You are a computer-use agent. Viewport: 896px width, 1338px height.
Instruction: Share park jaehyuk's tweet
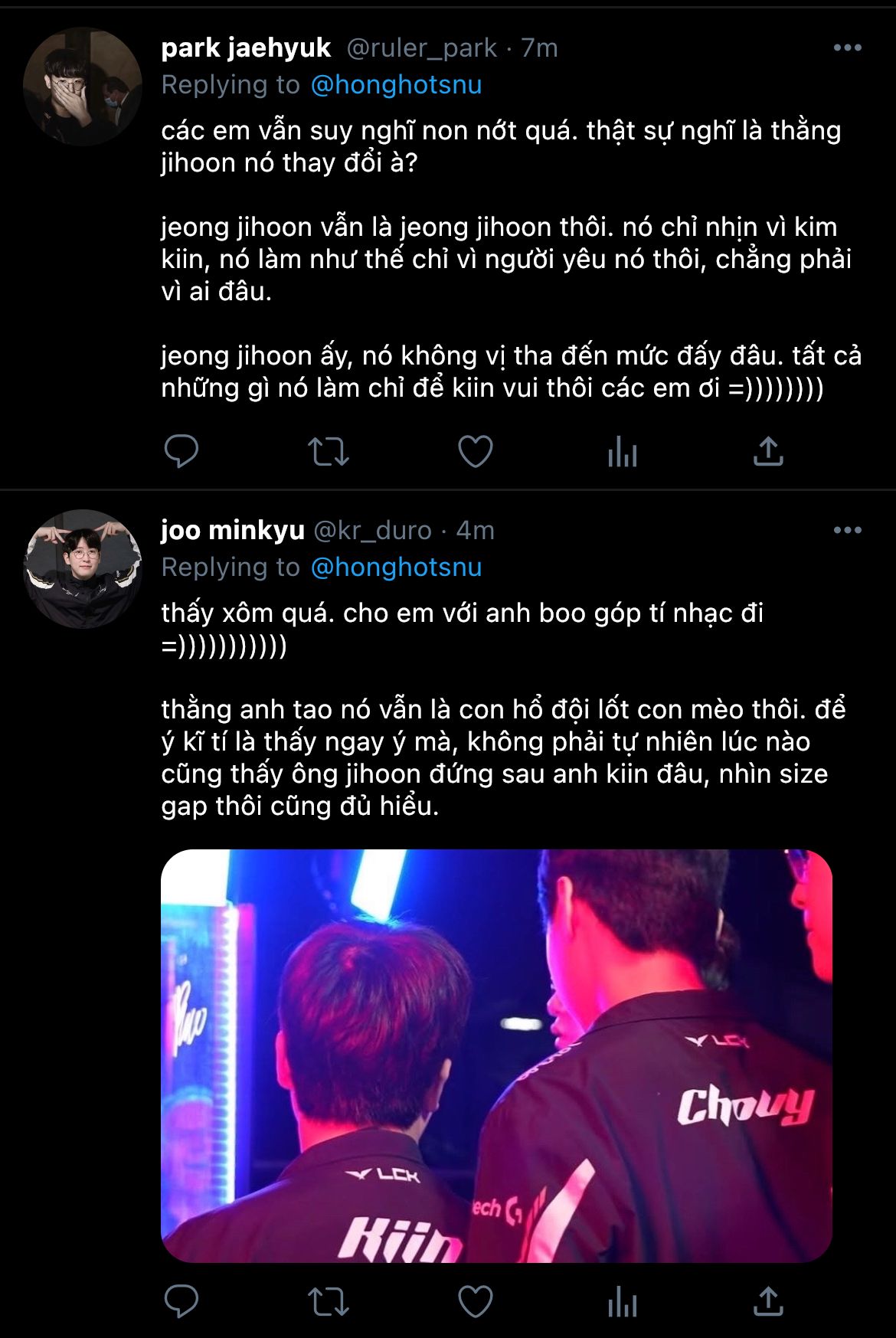tap(768, 451)
